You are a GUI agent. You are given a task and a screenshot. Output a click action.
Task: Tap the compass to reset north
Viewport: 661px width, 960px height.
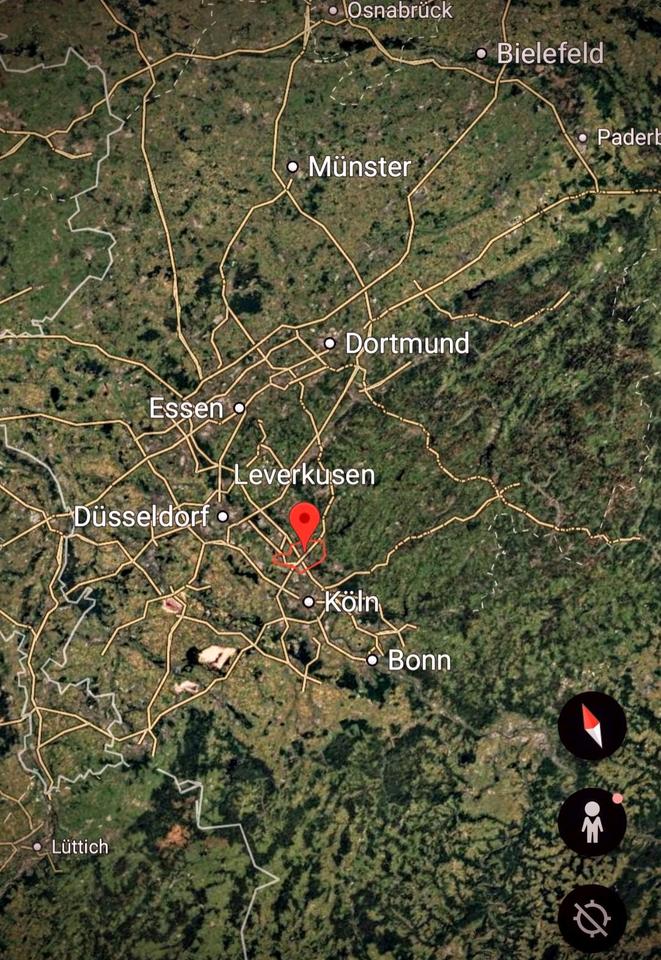[x=592, y=726]
